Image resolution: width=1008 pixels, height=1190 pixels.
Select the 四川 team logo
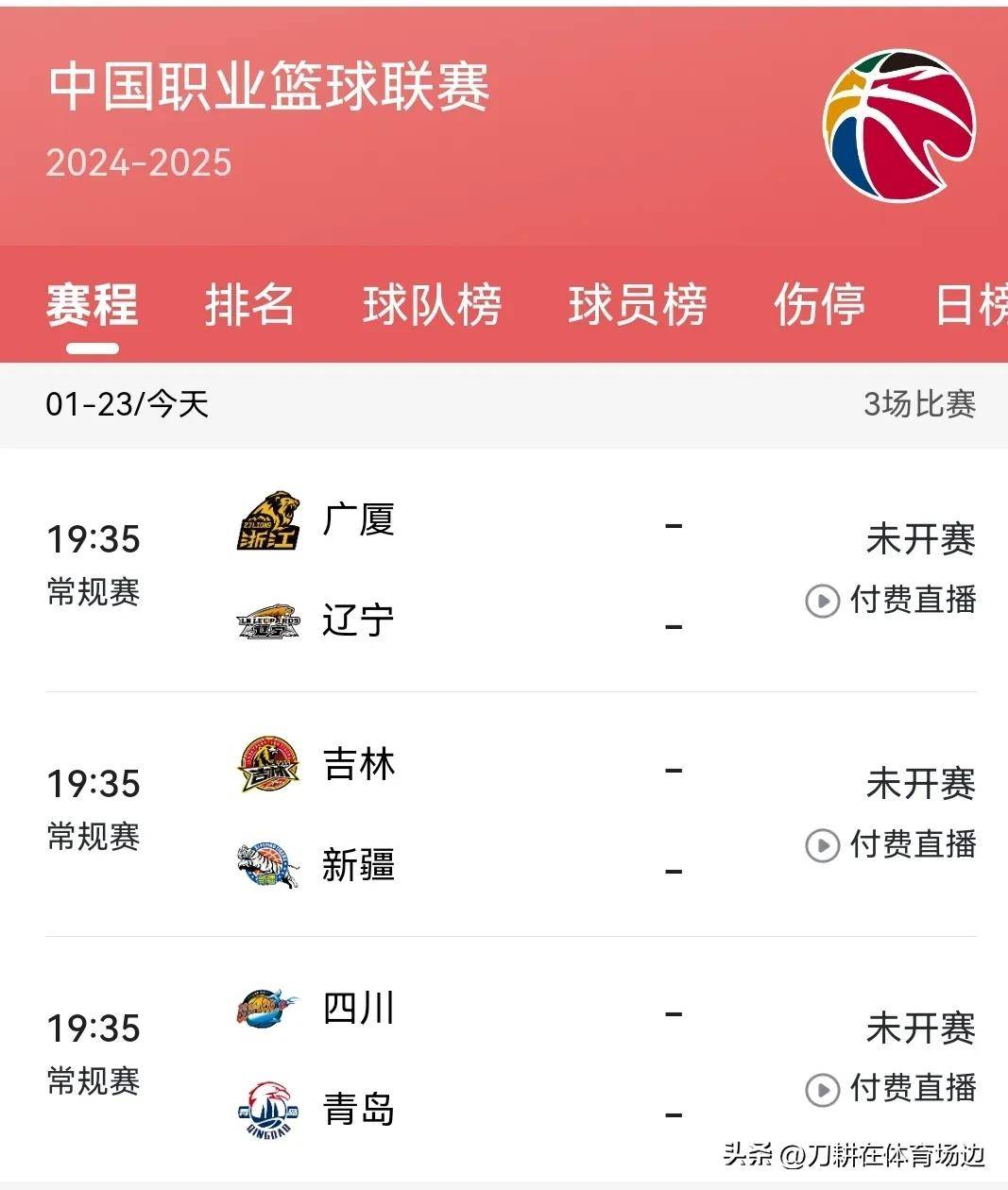267,1010
